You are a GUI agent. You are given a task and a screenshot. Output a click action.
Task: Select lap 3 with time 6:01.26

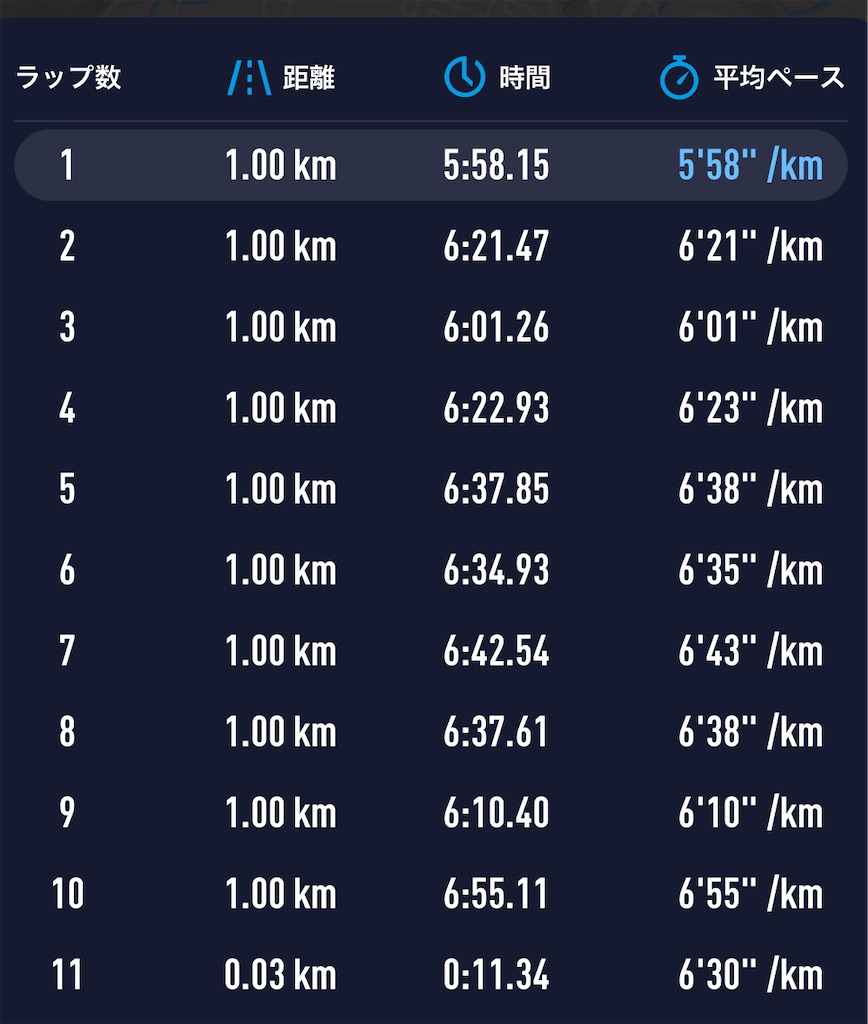click(x=432, y=327)
